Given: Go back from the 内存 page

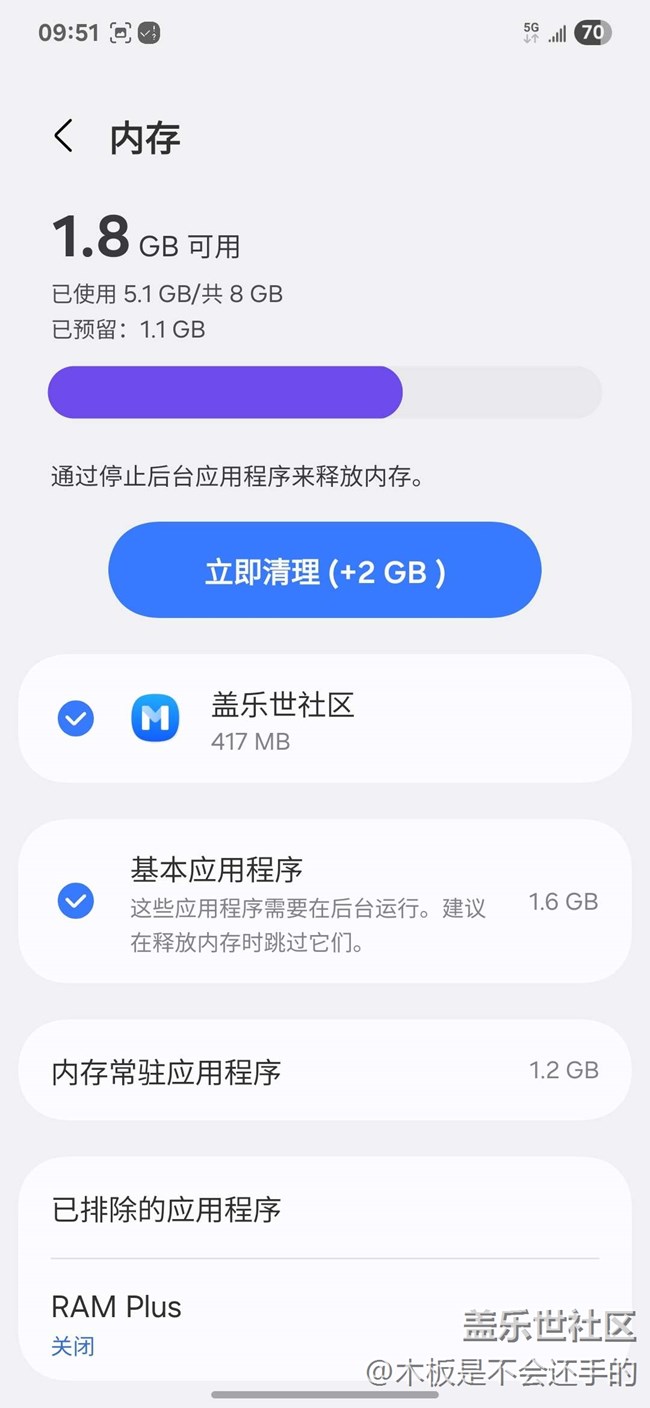Looking at the screenshot, I should click(64, 136).
